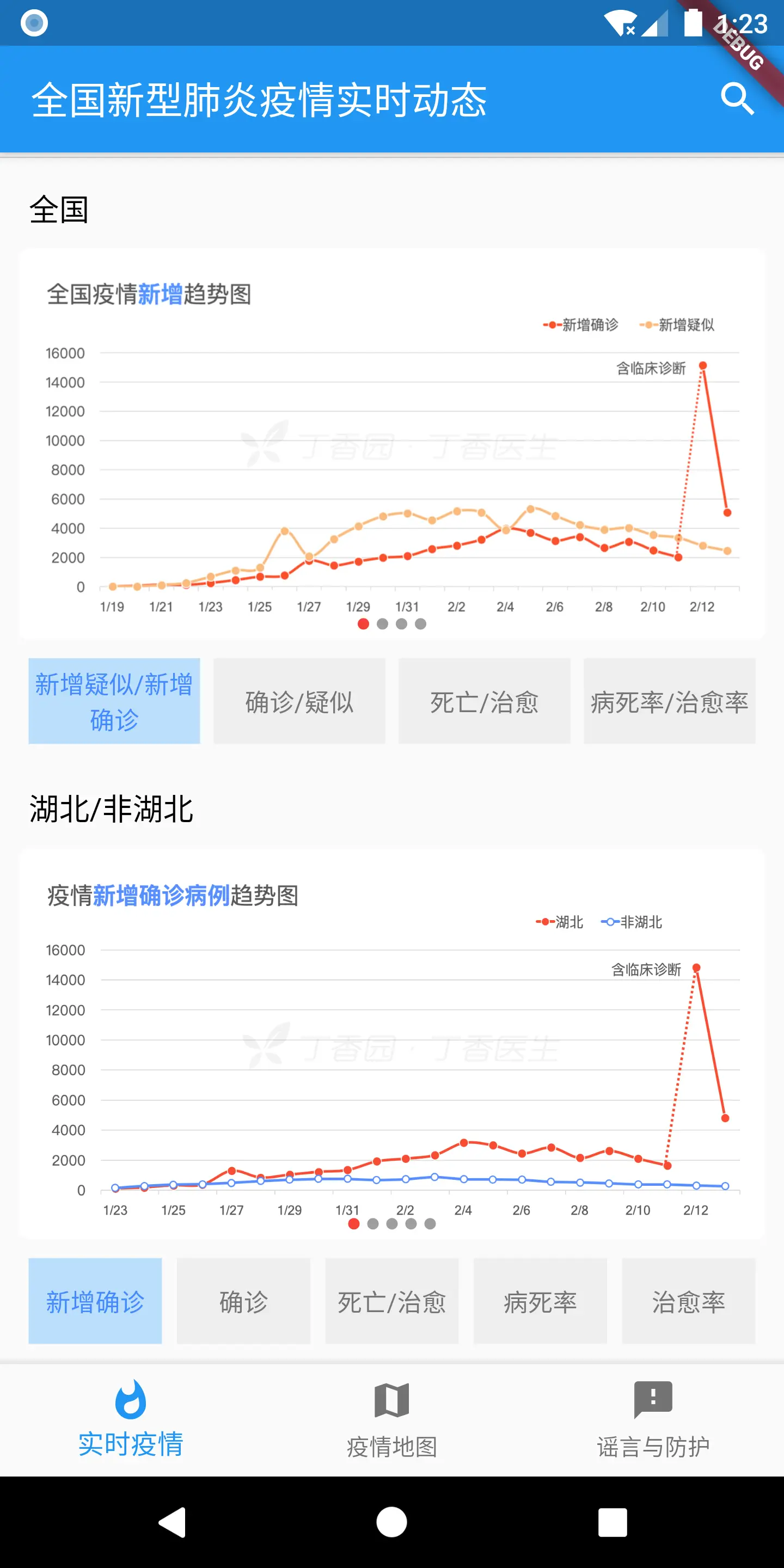Switch to the 谣言与防护 tab
Screen dimensions: 784x1568
coord(653,1419)
